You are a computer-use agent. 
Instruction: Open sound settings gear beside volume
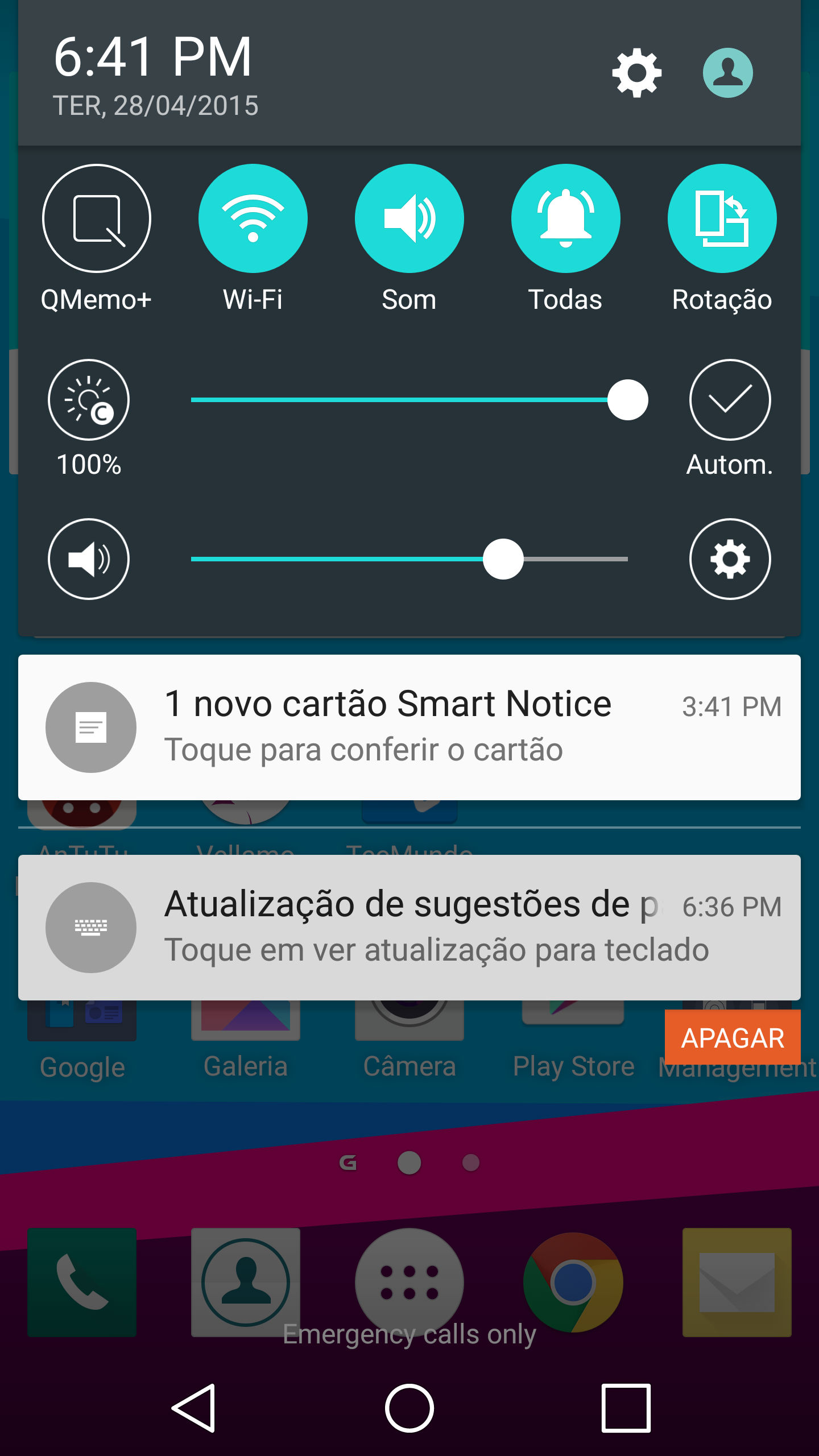(x=730, y=559)
